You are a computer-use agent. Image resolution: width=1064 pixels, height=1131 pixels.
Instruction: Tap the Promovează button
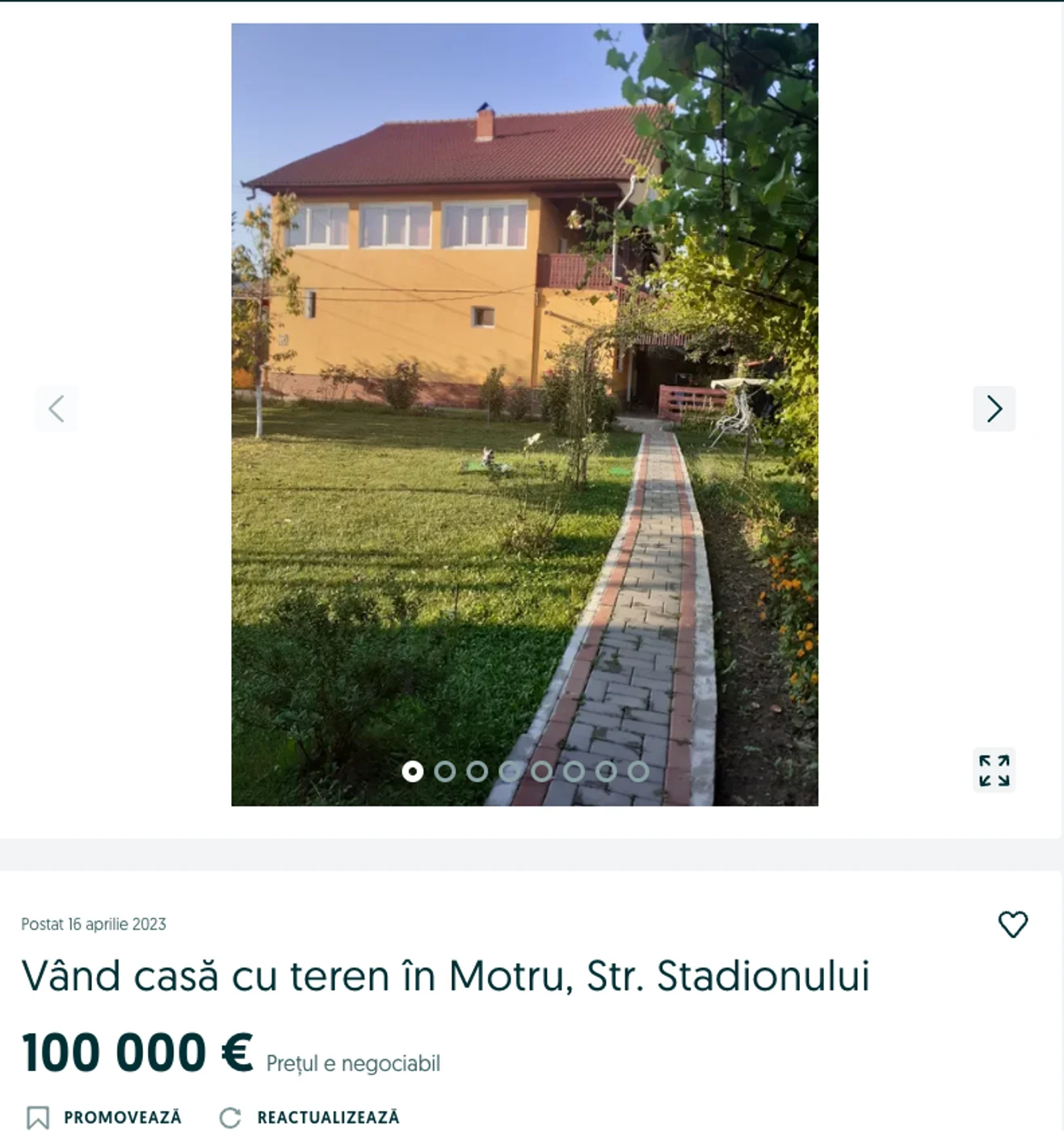[105, 1117]
